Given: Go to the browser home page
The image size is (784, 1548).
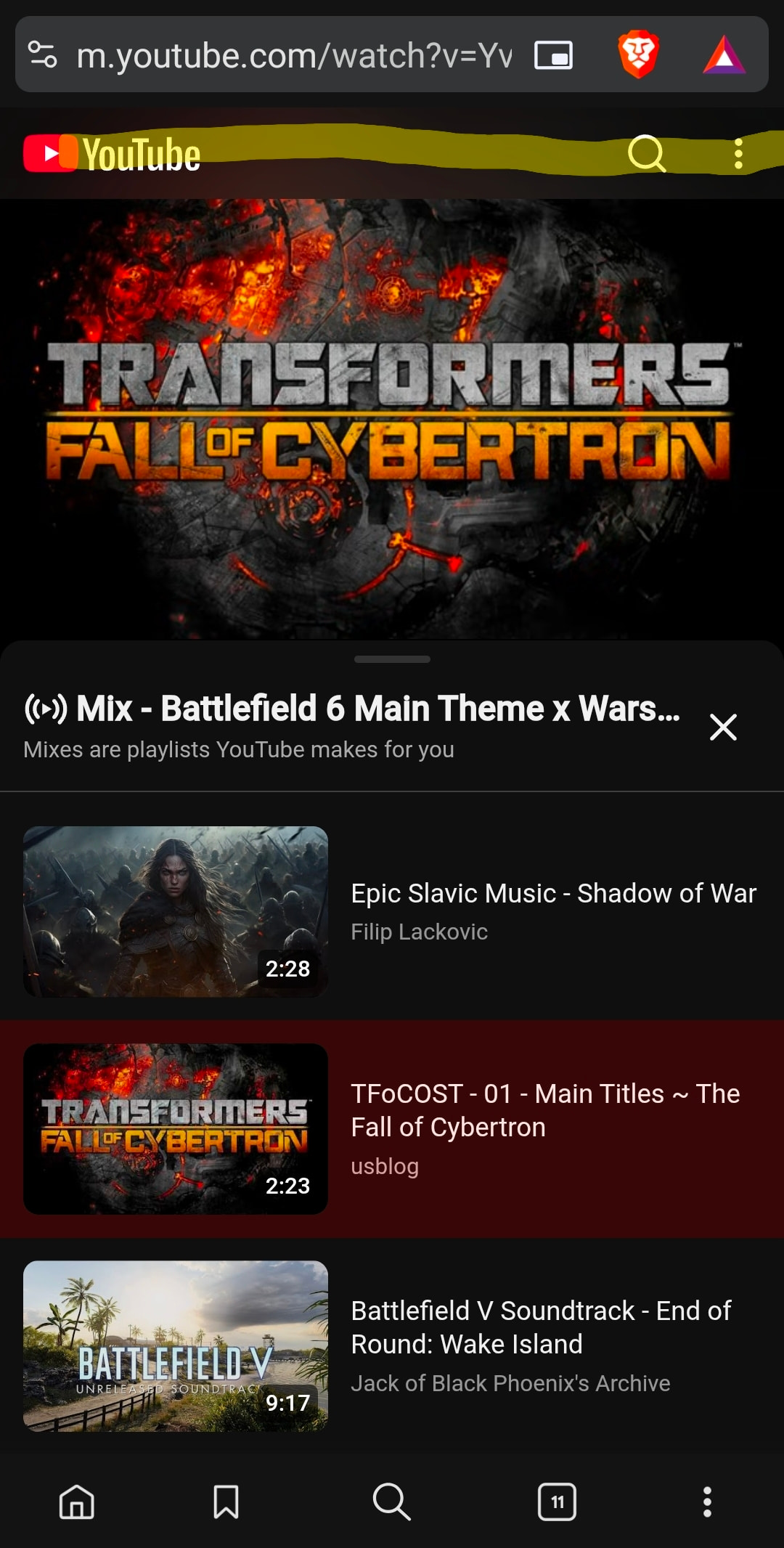Looking at the screenshot, I should (77, 1502).
